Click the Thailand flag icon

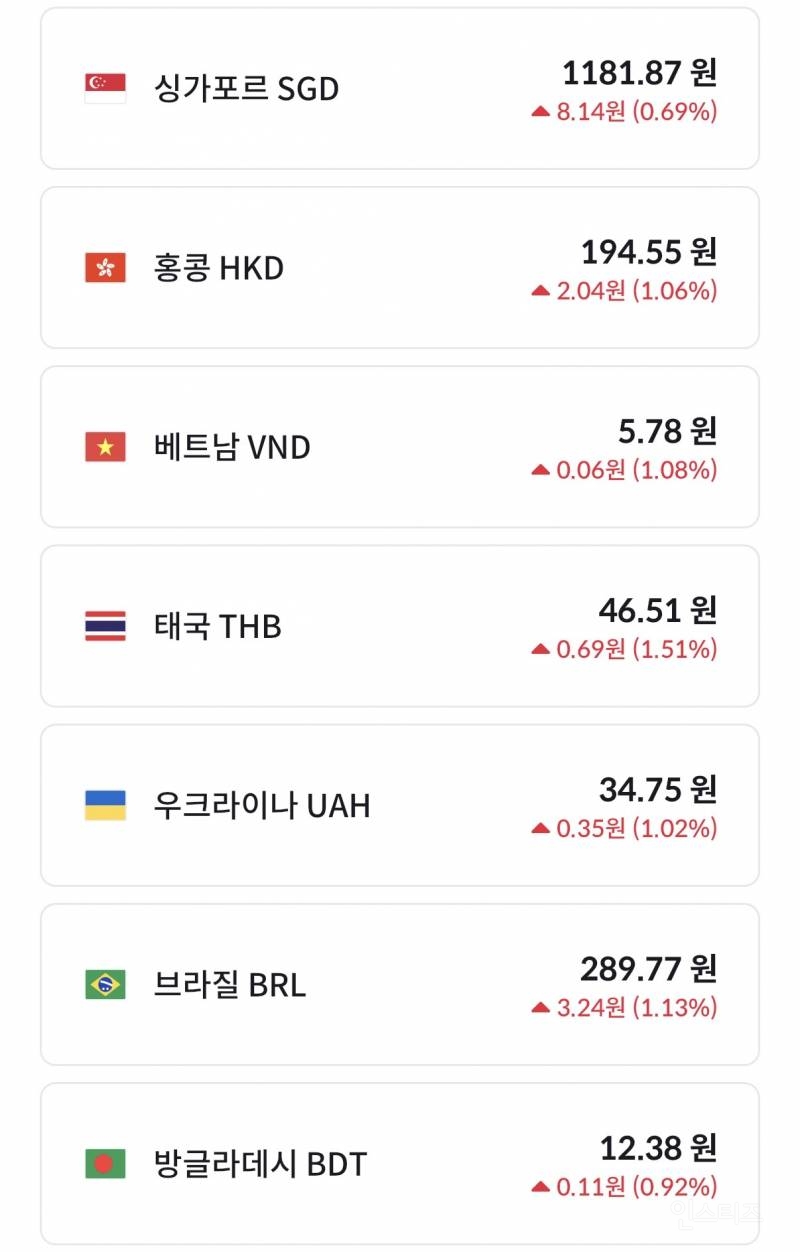click(x=104, y=626)
